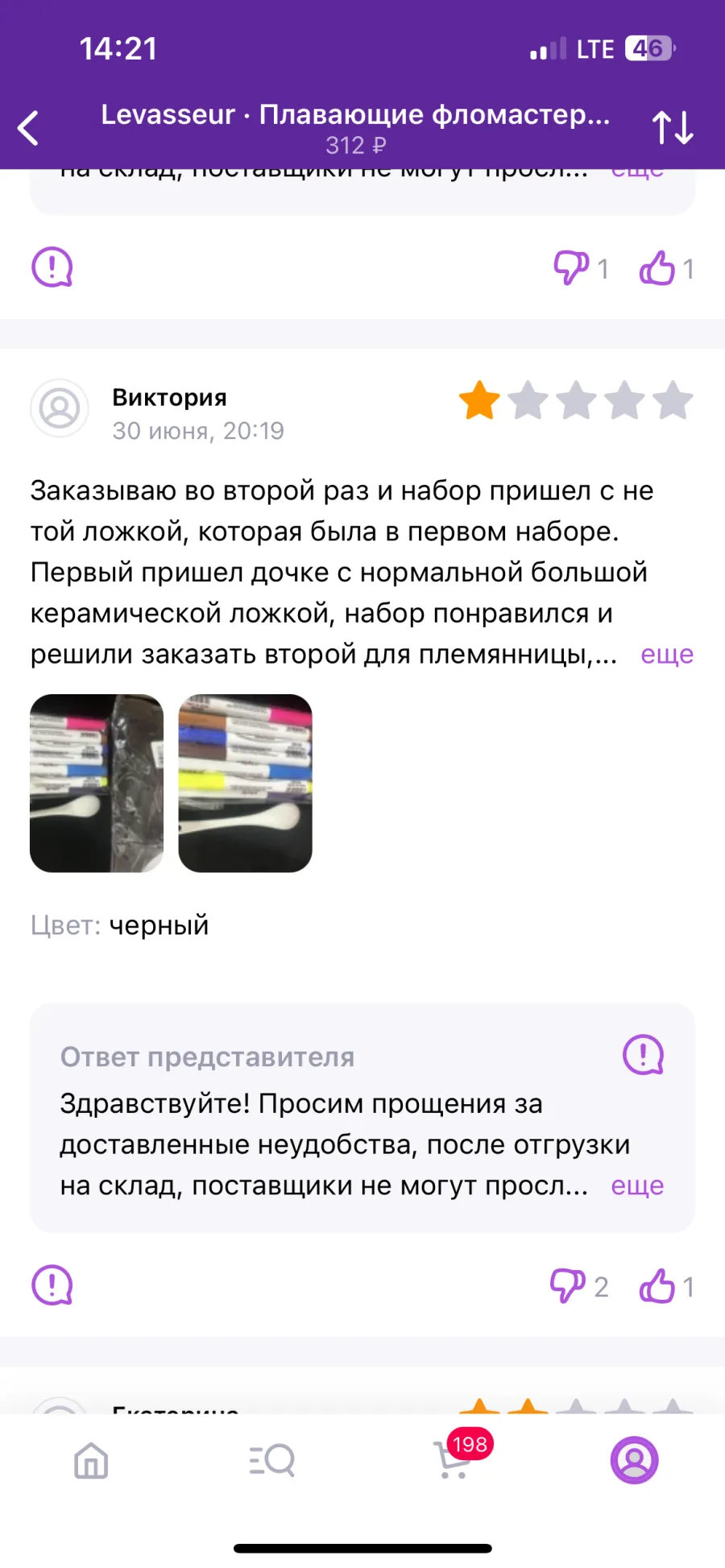The height and width of the screenshot is (1568, 725).
Task: Like Виктория's review (thumbs up)
Action: coord(666,1286)
